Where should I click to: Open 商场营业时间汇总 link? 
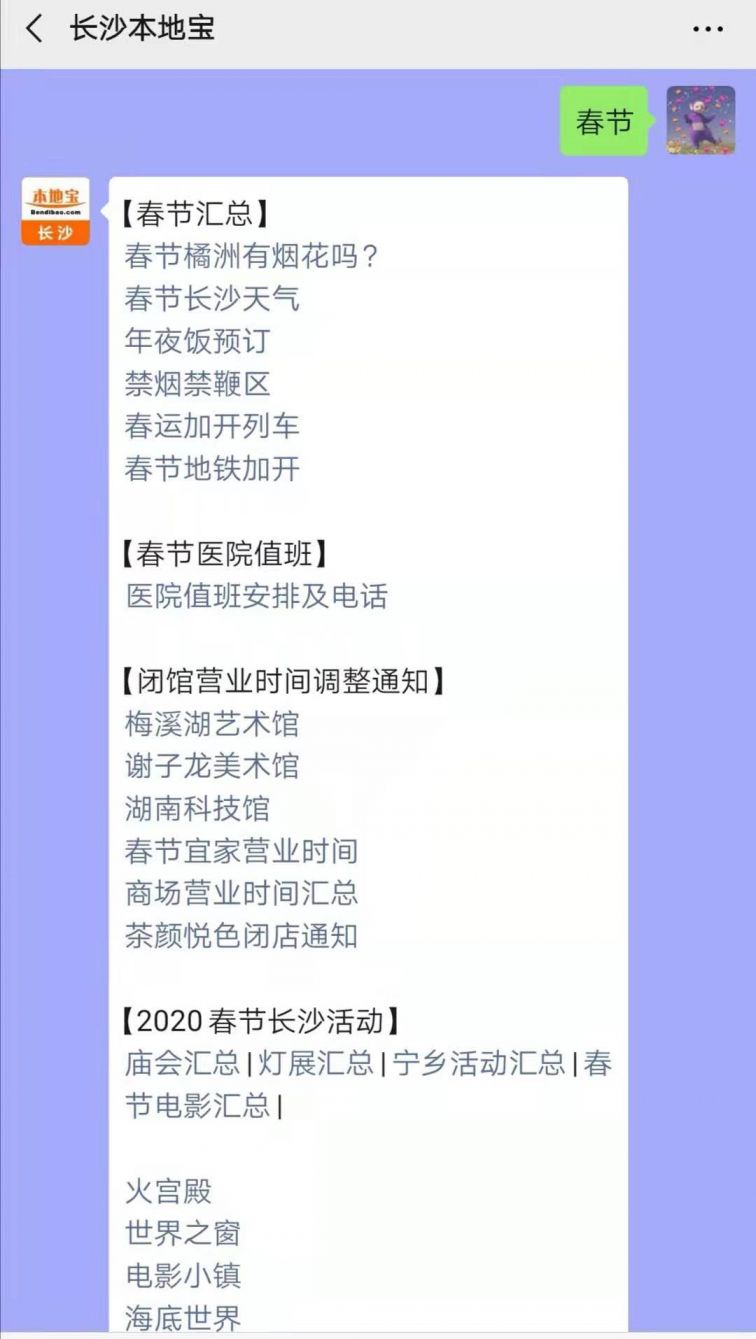coord(241,893)
